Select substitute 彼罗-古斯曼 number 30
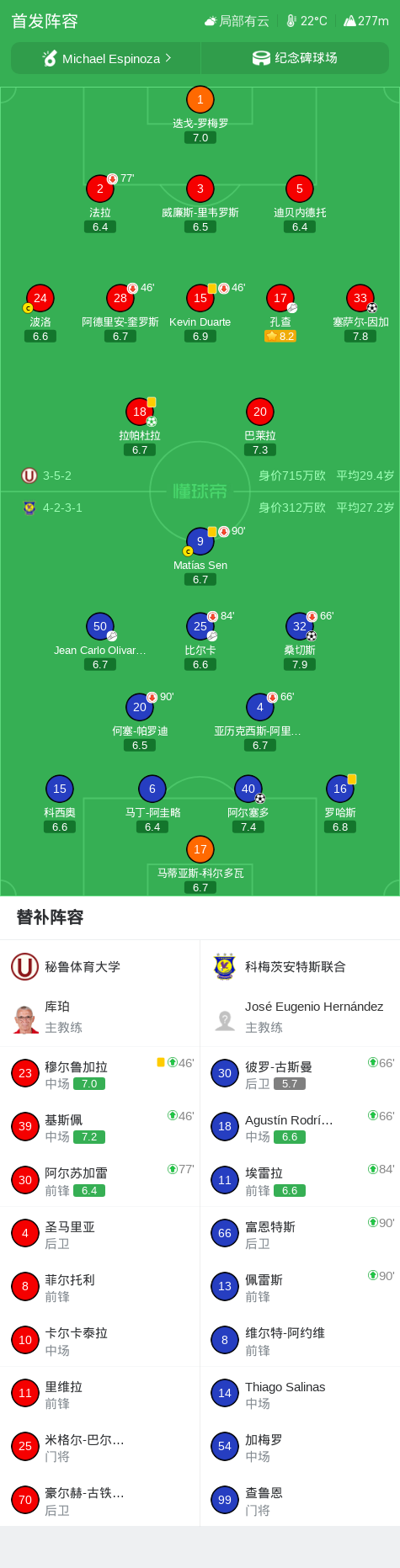 pyautogui.click(x=300, y=1073)
